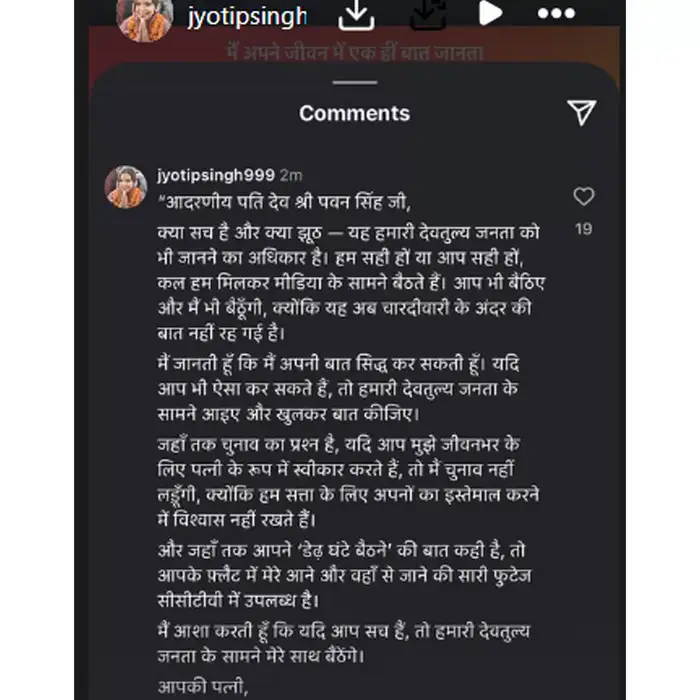Like jyotipsingh999's comment
Viewport: 700px width, 700px height.
click(x=584, y=197)
